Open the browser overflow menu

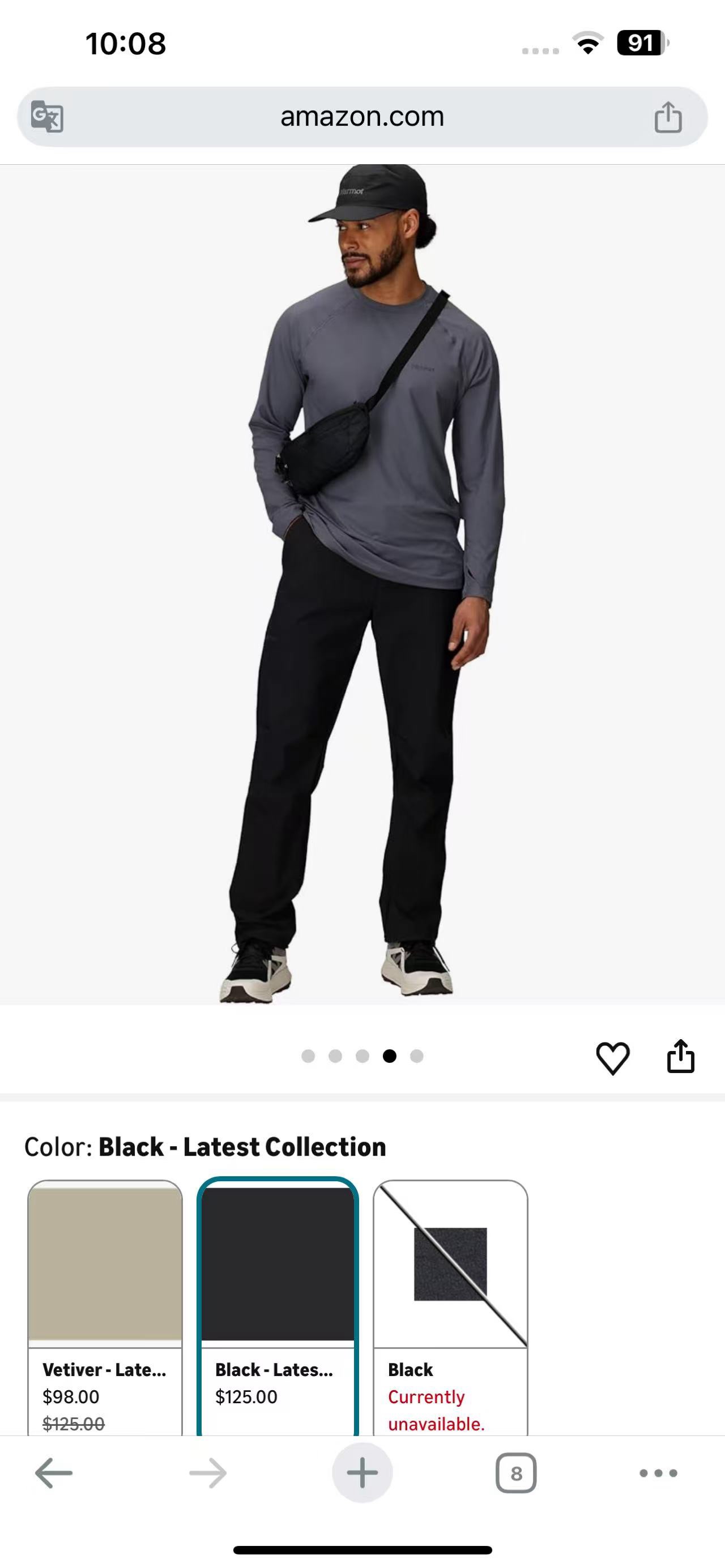click(658, 1473)
